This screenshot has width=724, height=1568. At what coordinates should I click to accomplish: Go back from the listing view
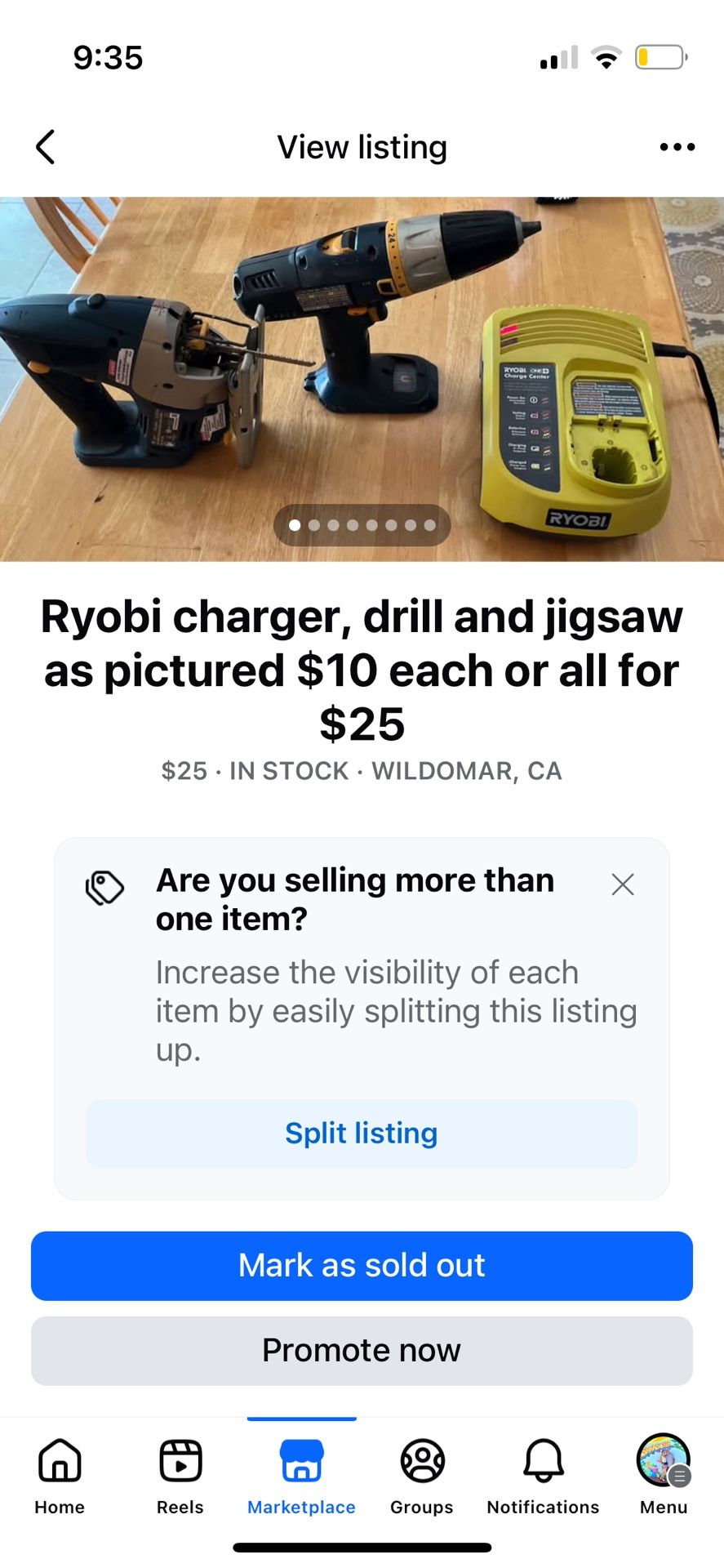tap(46, 148)
